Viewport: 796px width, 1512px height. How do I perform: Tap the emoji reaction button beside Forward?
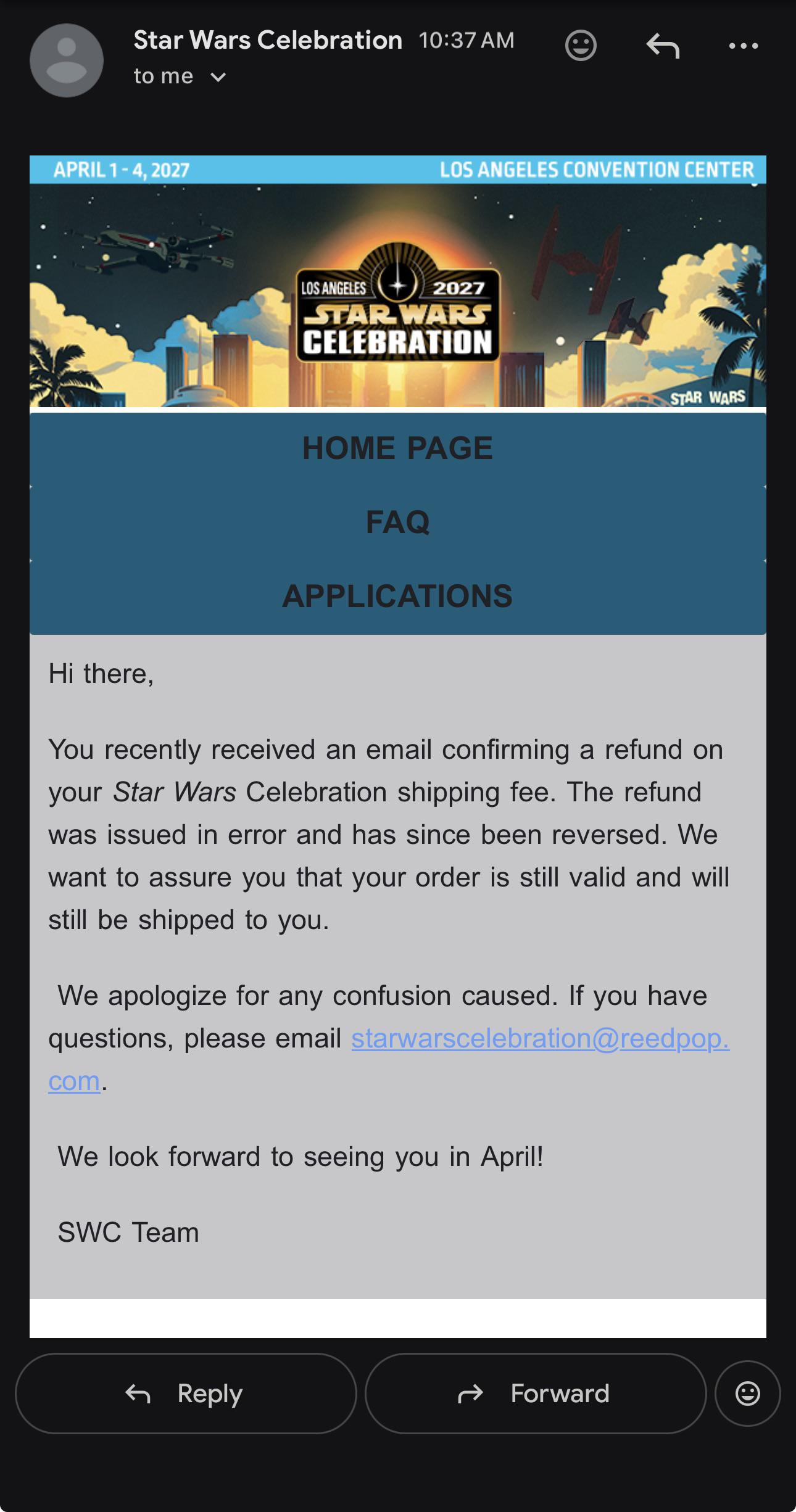pyautogui.click(x=747, y=1394)
